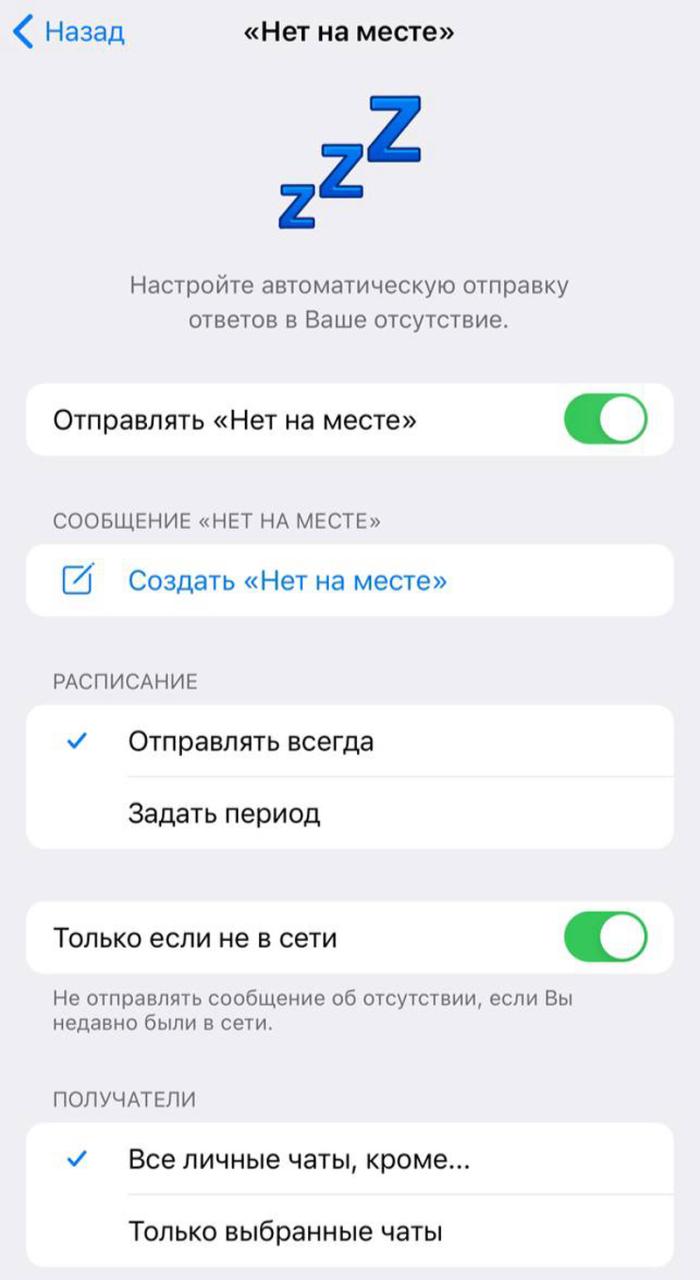Turn off «Только если не в сети»

click(604, 938)
